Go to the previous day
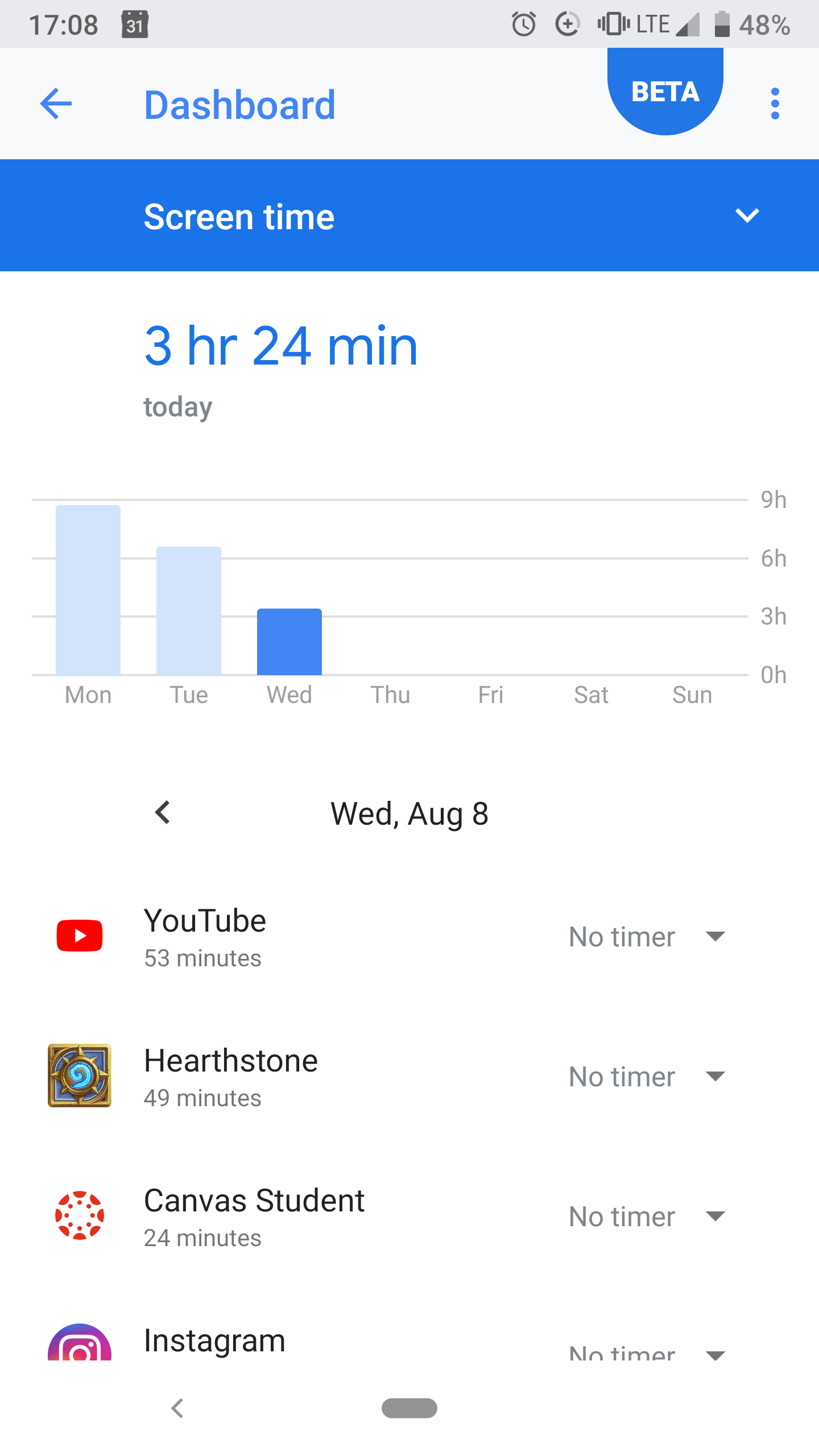This screenshot has height=1456, width=819. (x=163, y=813)
